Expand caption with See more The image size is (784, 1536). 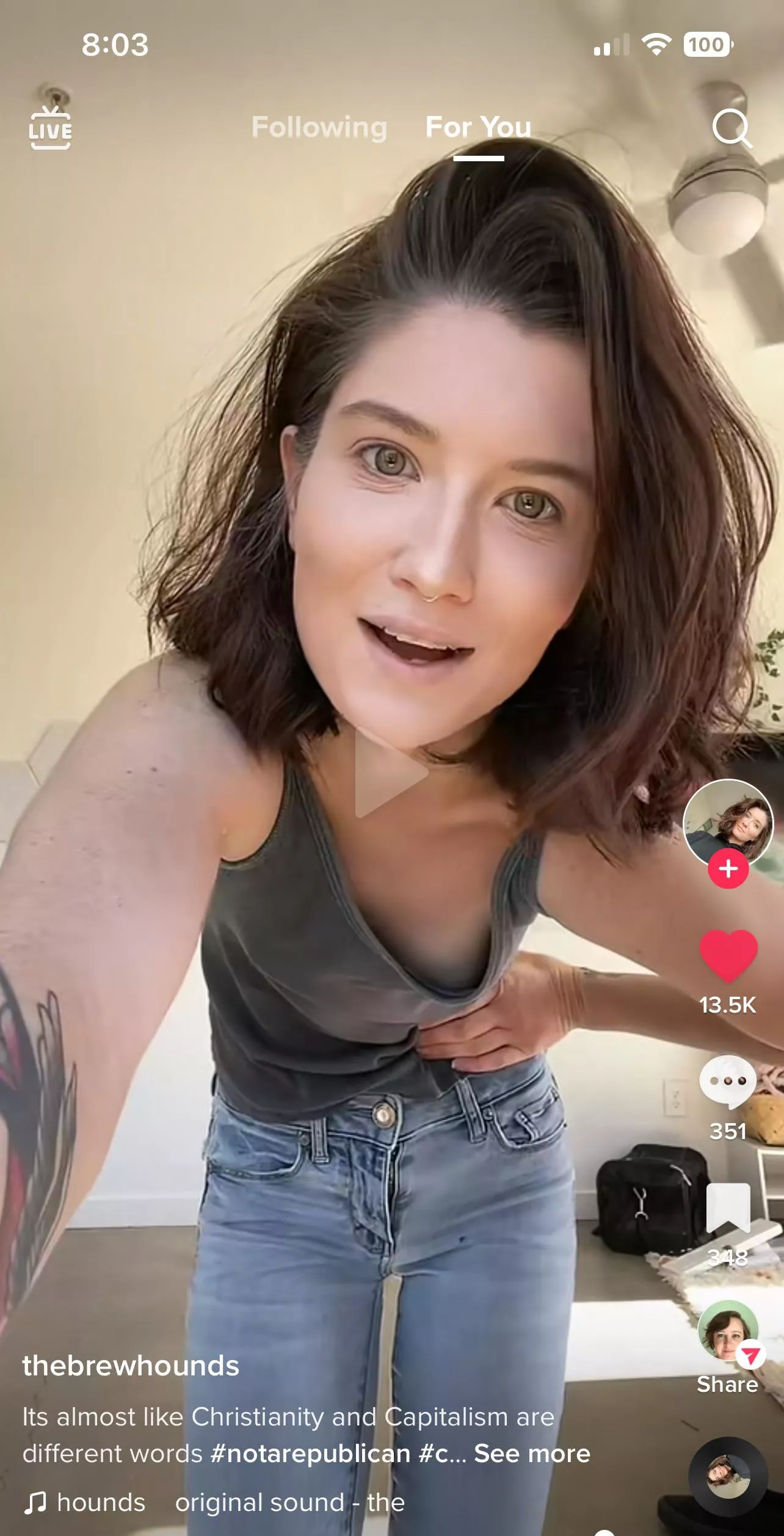point(532,1454)
